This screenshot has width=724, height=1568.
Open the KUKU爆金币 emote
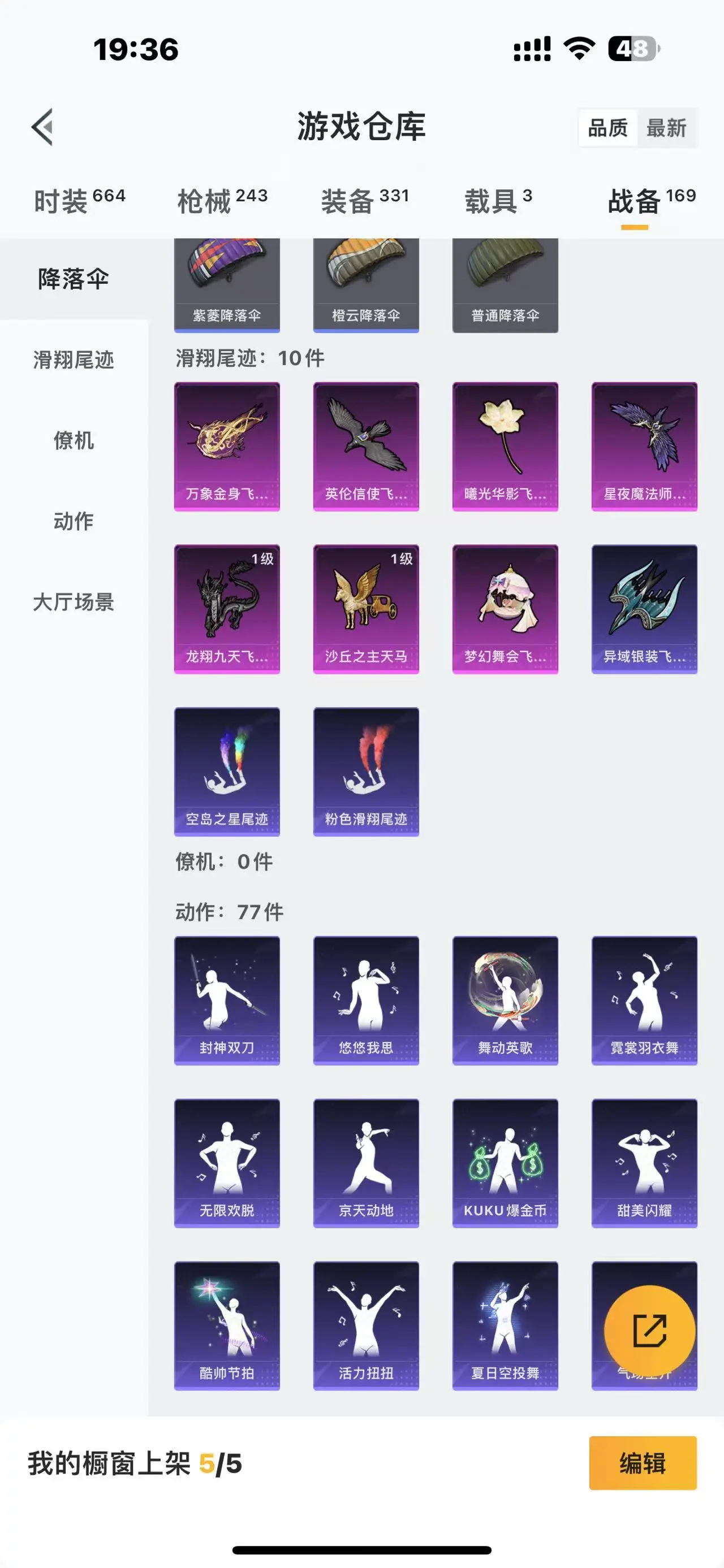(505, 1163)
